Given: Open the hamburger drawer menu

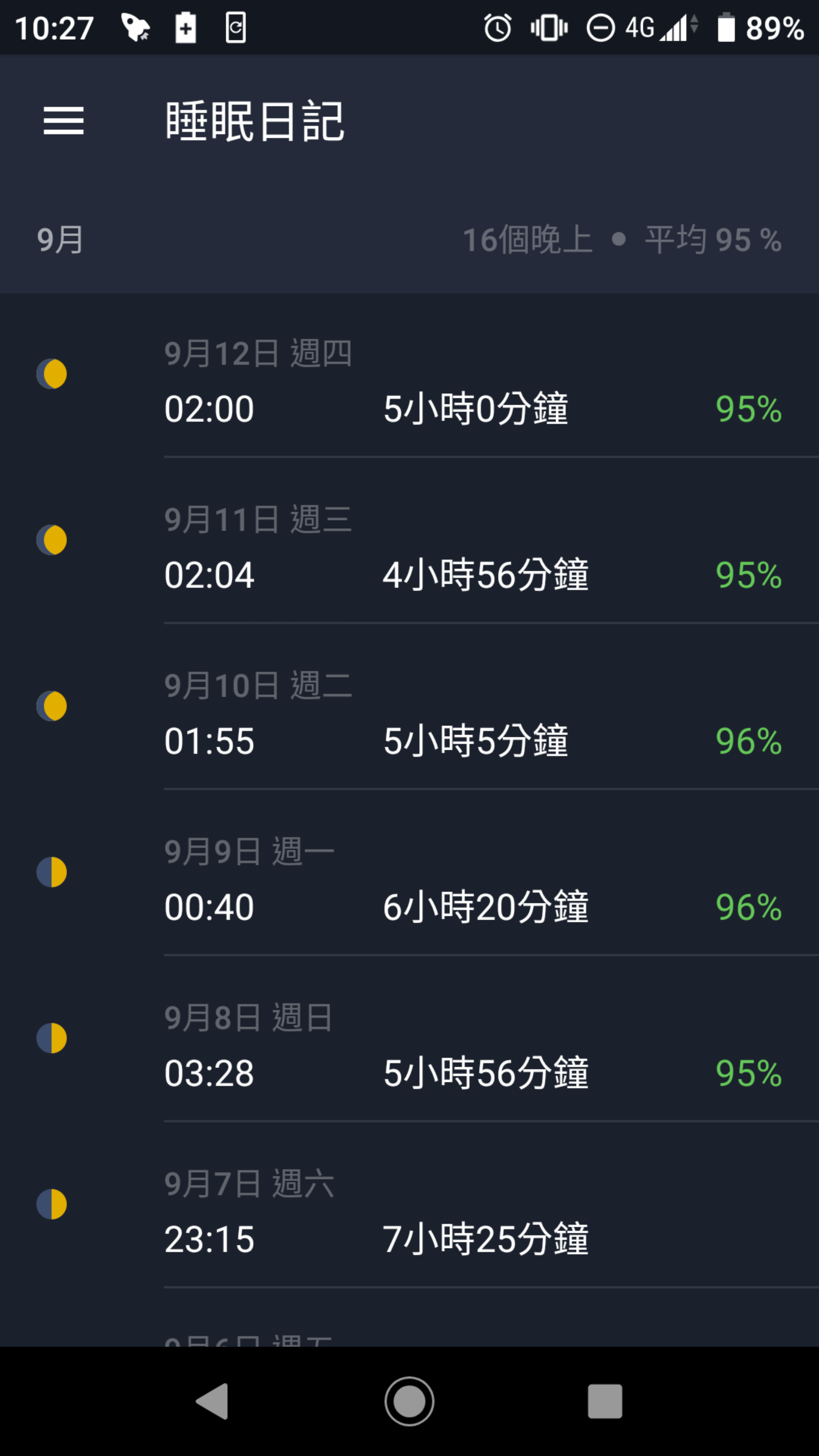Looking at the screenshot, I should click(x=63, y=121).
